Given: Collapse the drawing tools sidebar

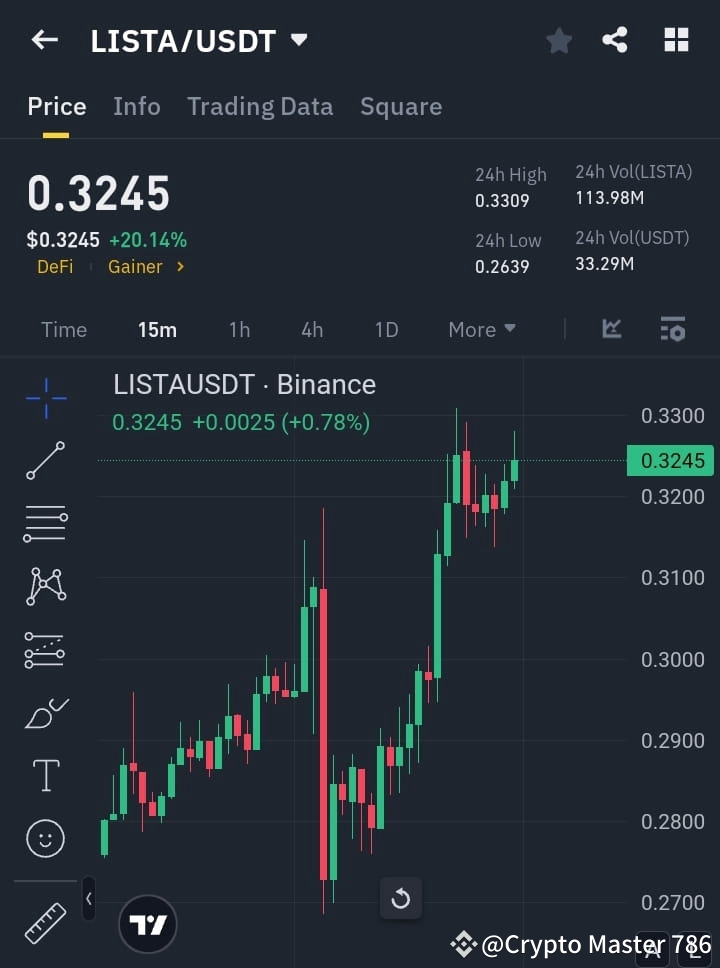Looking at the screenshot, I should pyautogui.click(x=88, y=898).
